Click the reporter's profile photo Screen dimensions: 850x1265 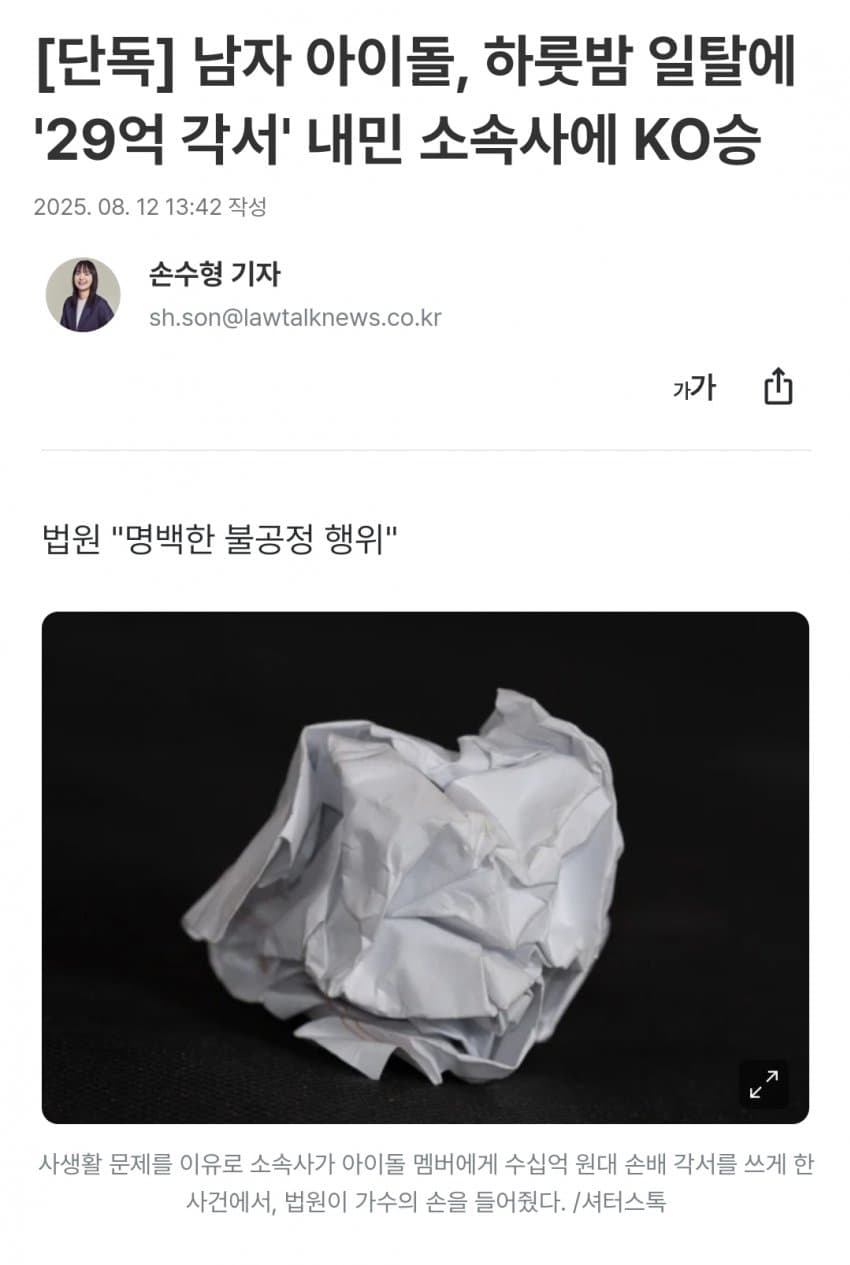point(85,291)
